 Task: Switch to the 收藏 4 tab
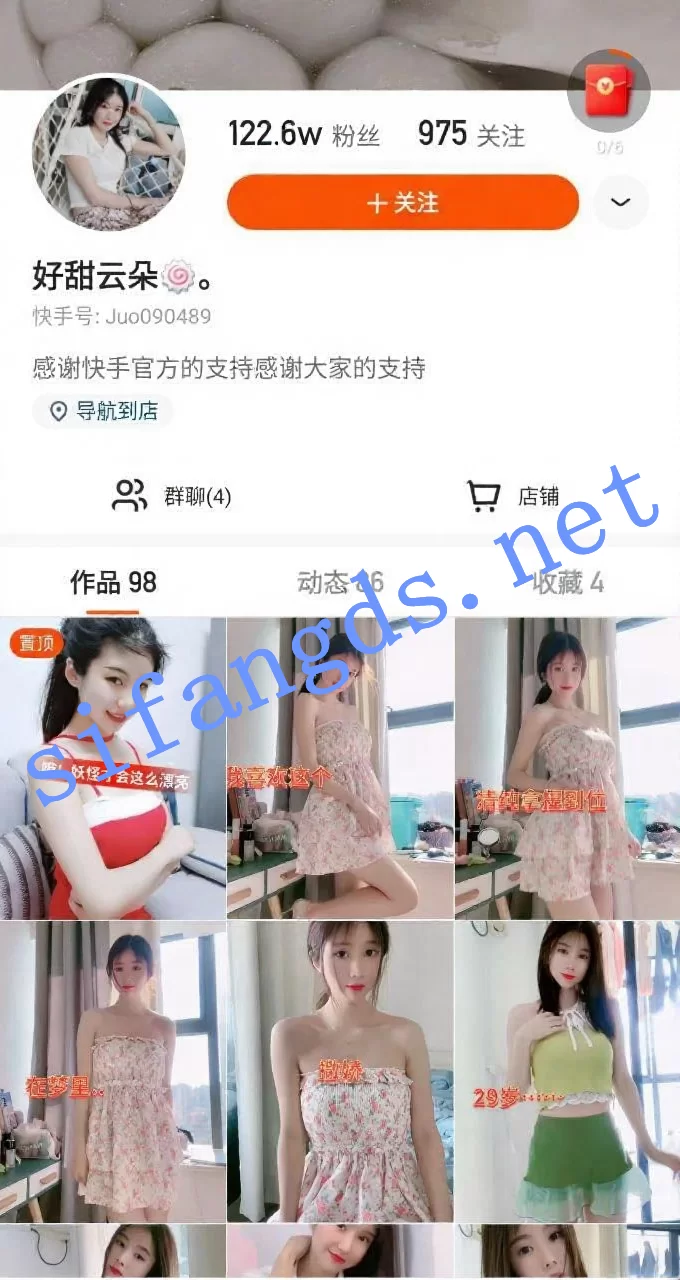pyautogui.click(x=567, y=582)
